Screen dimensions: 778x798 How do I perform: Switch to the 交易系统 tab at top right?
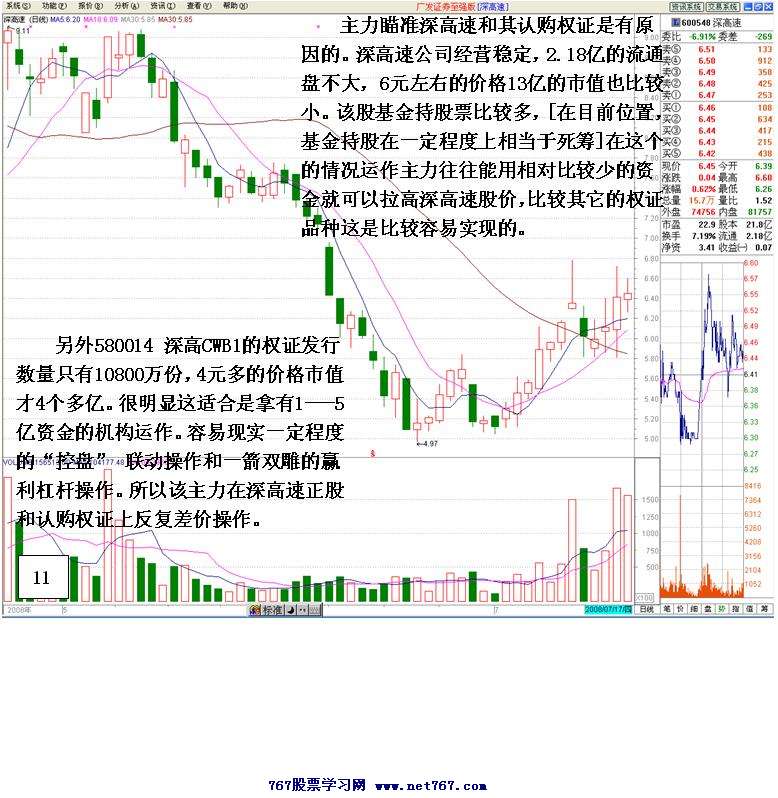click(722, 6)
